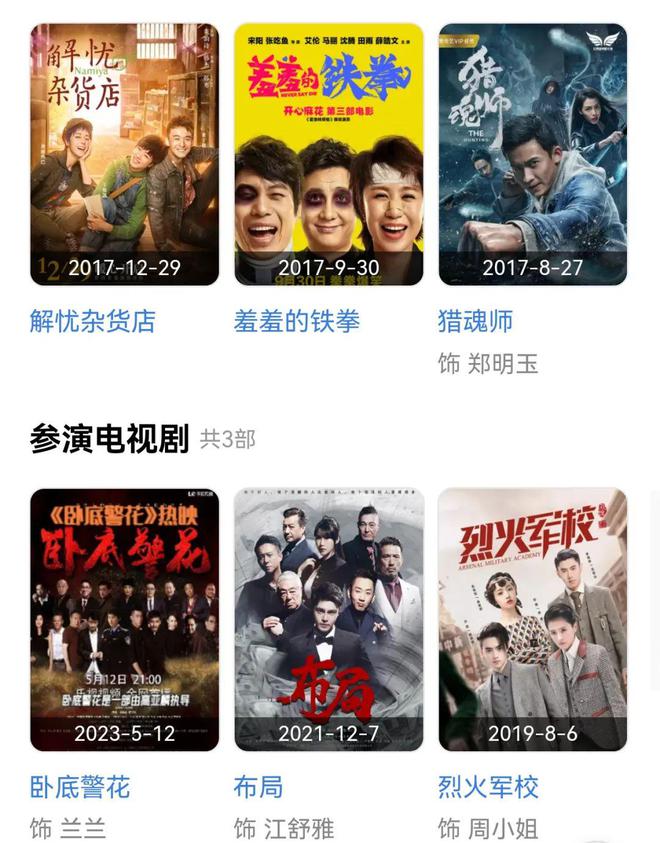Open the 解忧杂货店 movie poster
660x843 pixels.
[125, 155]
